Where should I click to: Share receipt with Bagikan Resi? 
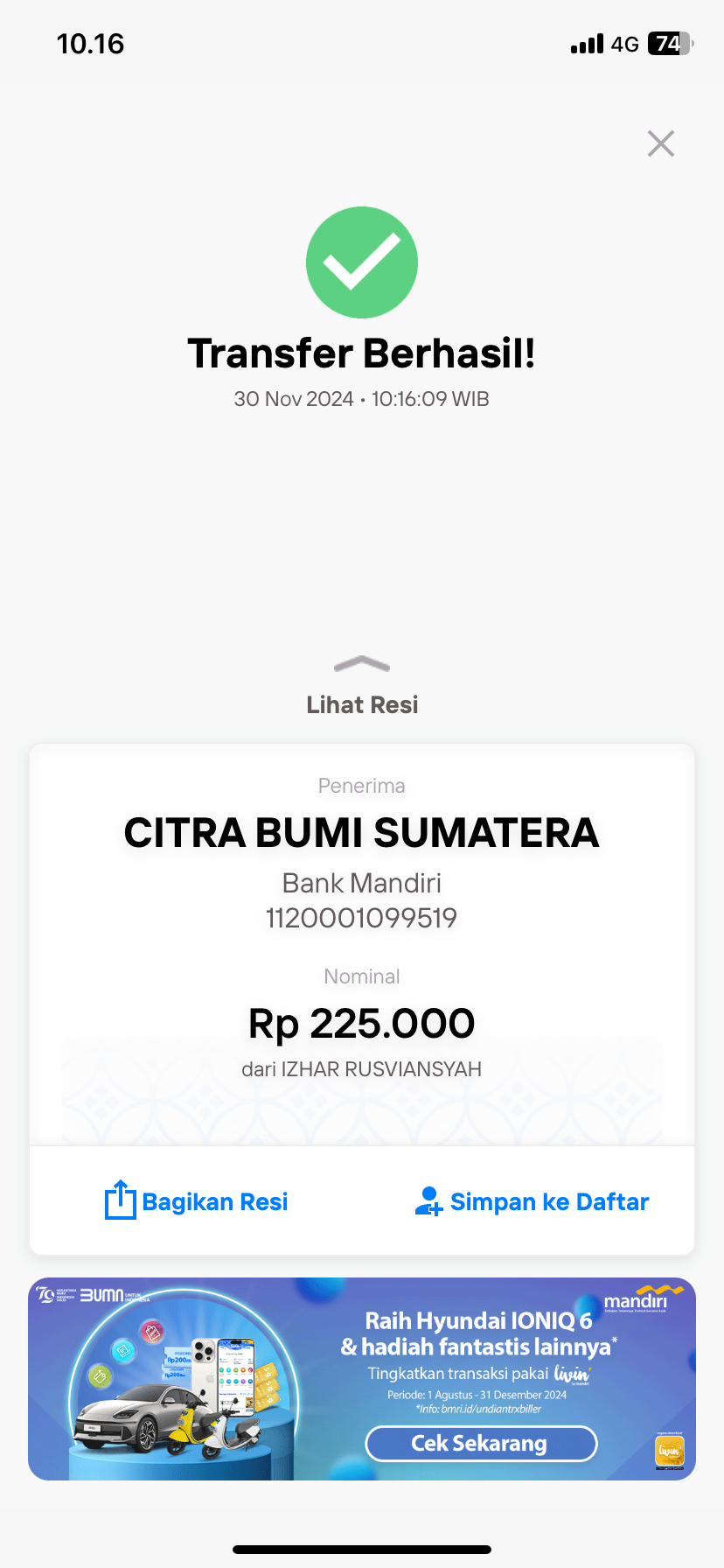197,1201
